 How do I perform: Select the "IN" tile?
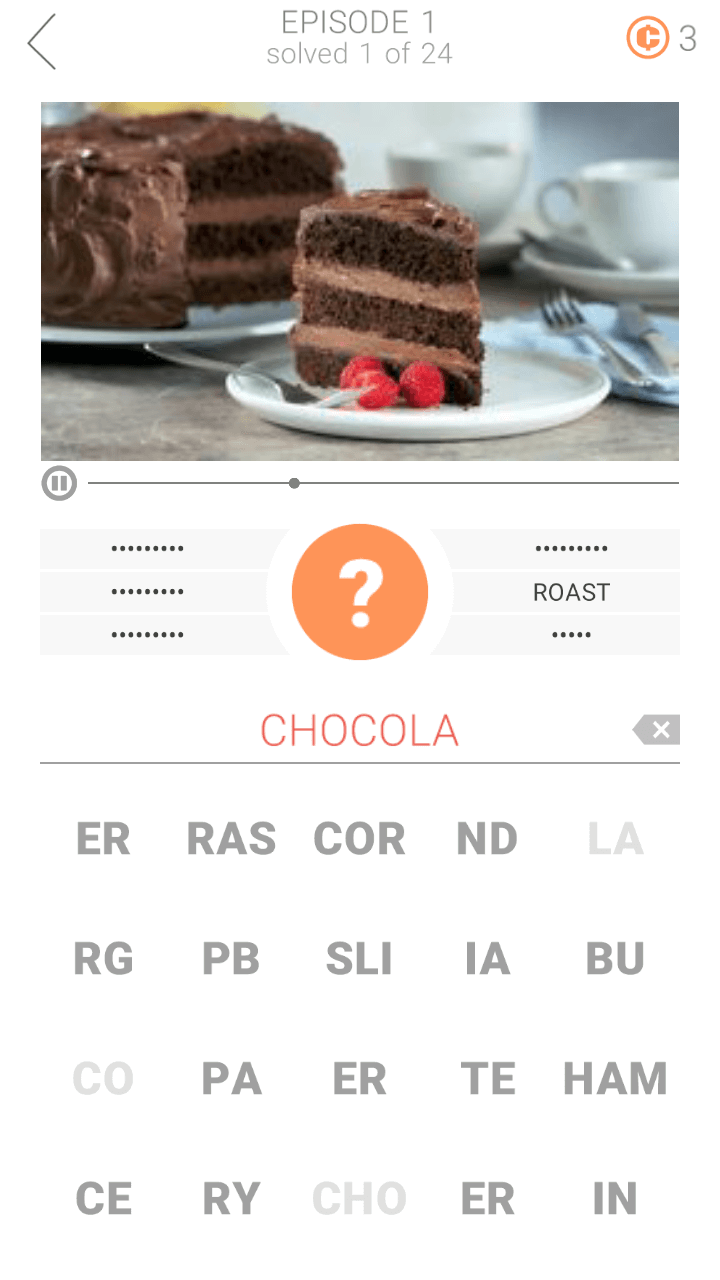click(615, 1198)
